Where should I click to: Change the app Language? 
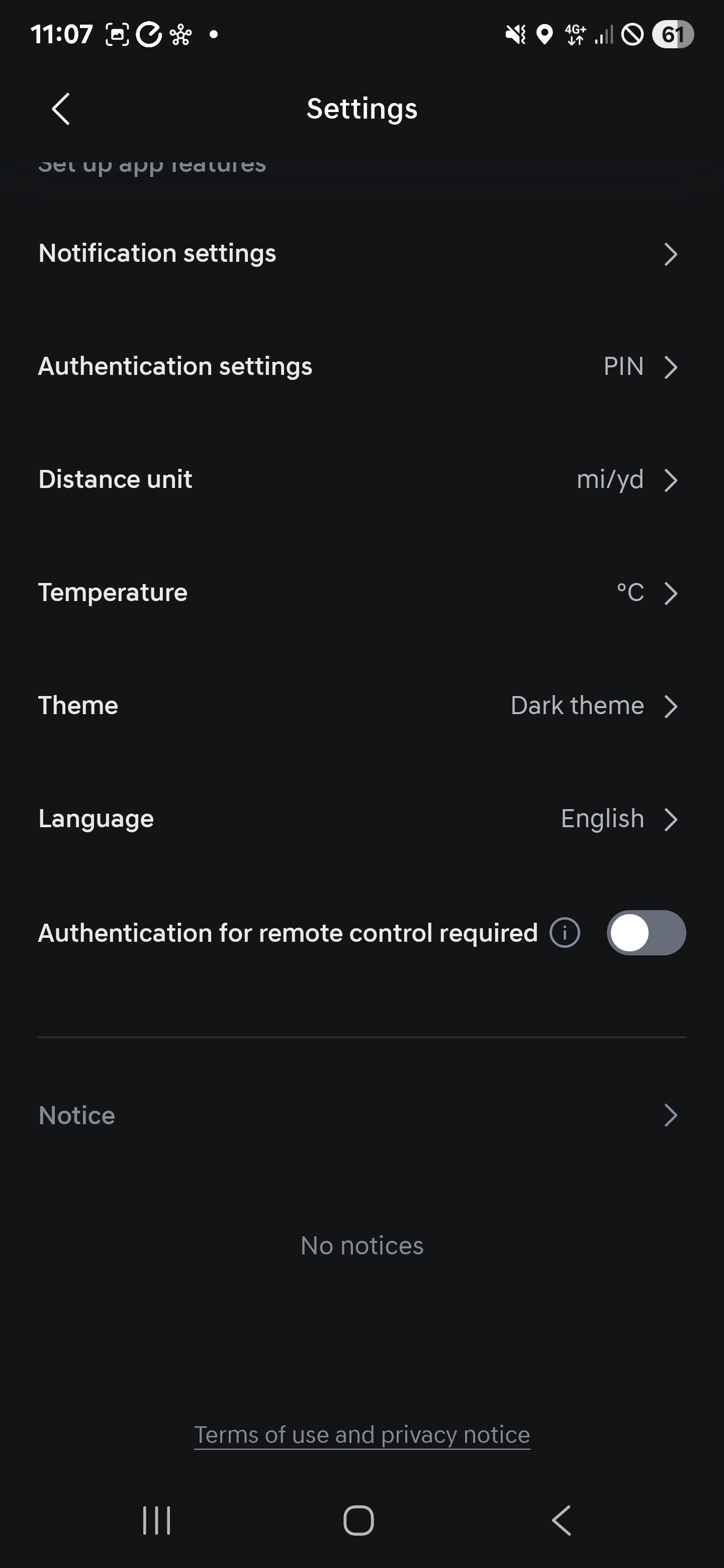point(361,819)
